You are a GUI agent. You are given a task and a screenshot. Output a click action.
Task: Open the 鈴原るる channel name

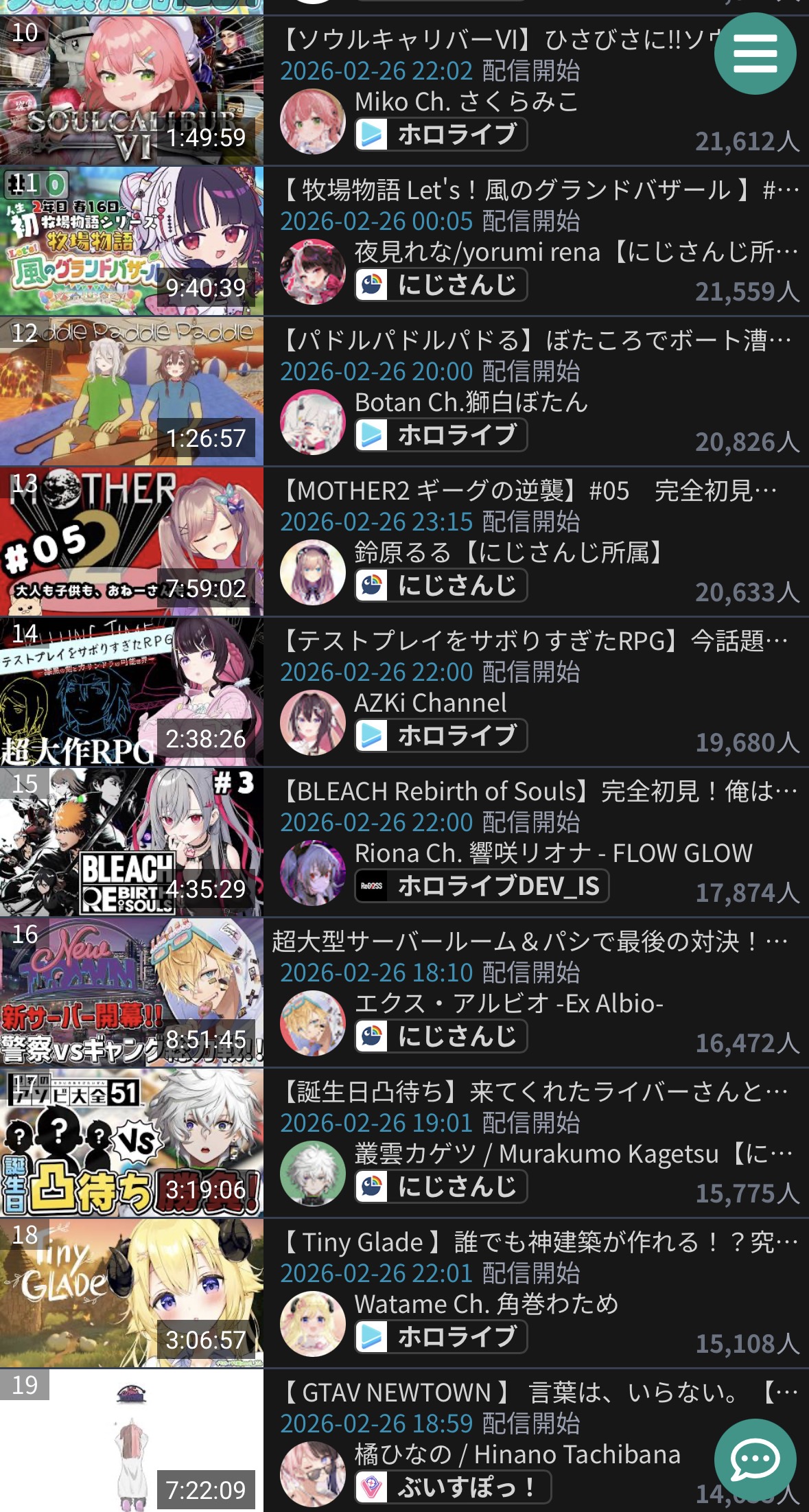pos(509,553)
